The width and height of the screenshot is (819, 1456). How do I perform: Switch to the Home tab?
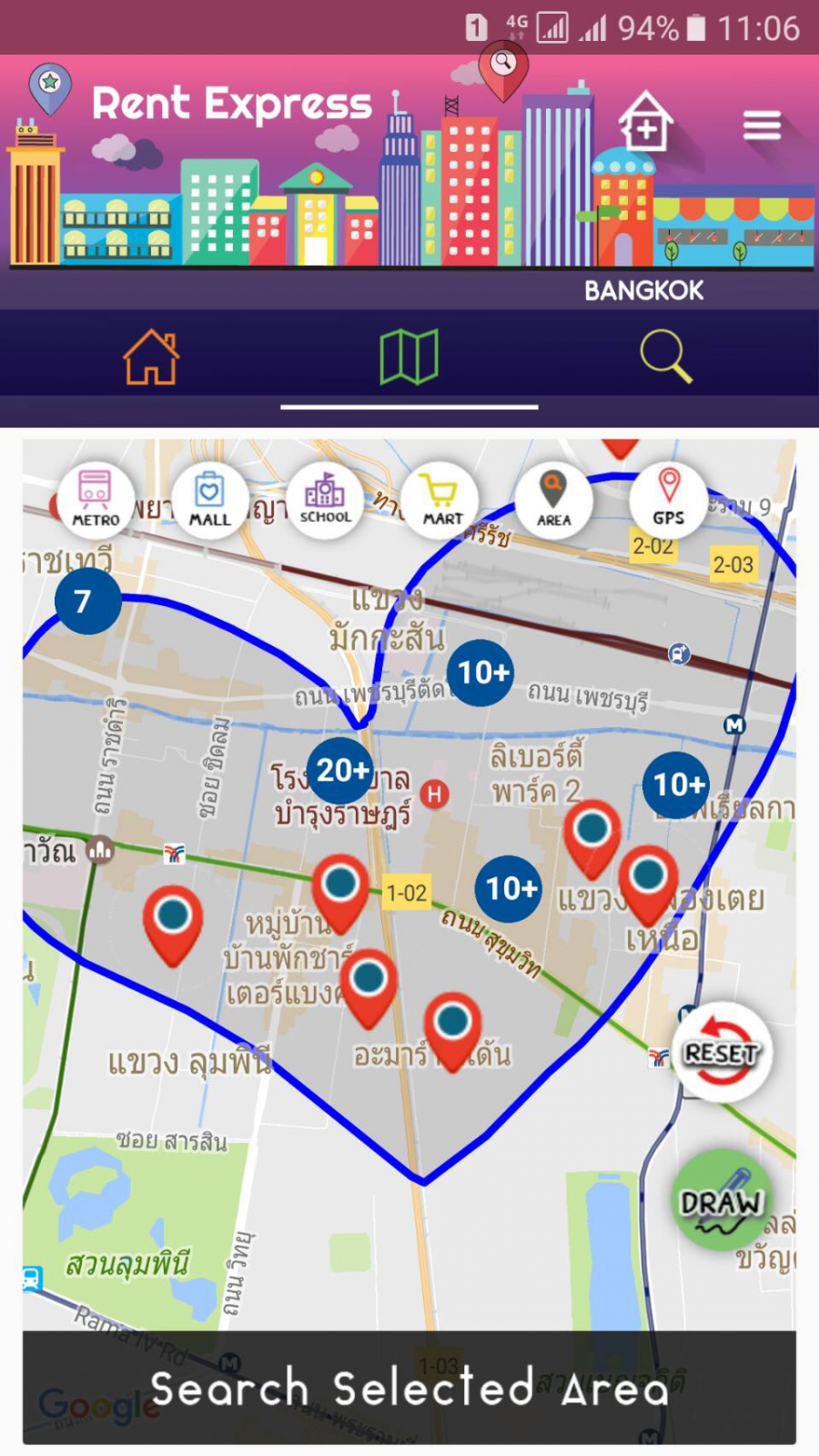point(151,357)
